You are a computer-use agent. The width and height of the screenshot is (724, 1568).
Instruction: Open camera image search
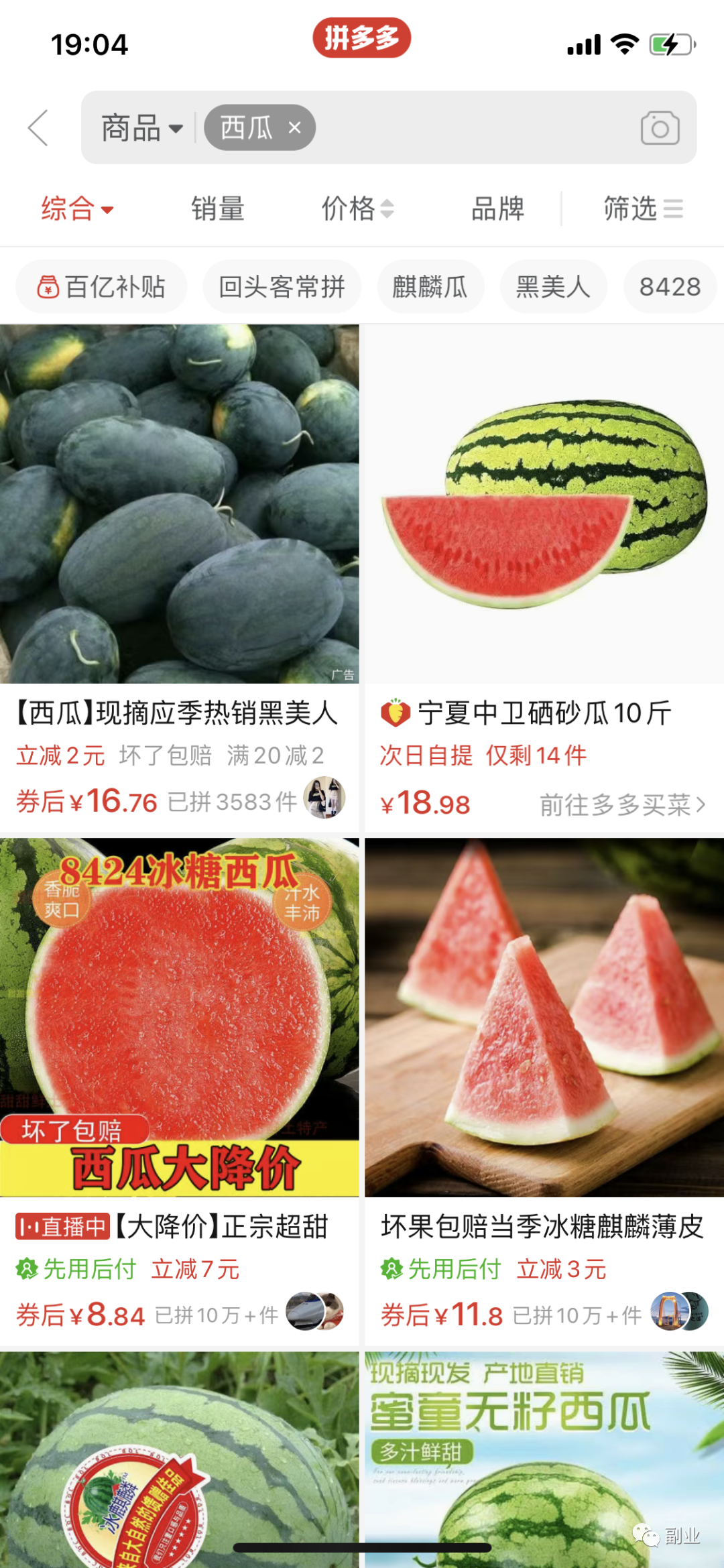660,127
